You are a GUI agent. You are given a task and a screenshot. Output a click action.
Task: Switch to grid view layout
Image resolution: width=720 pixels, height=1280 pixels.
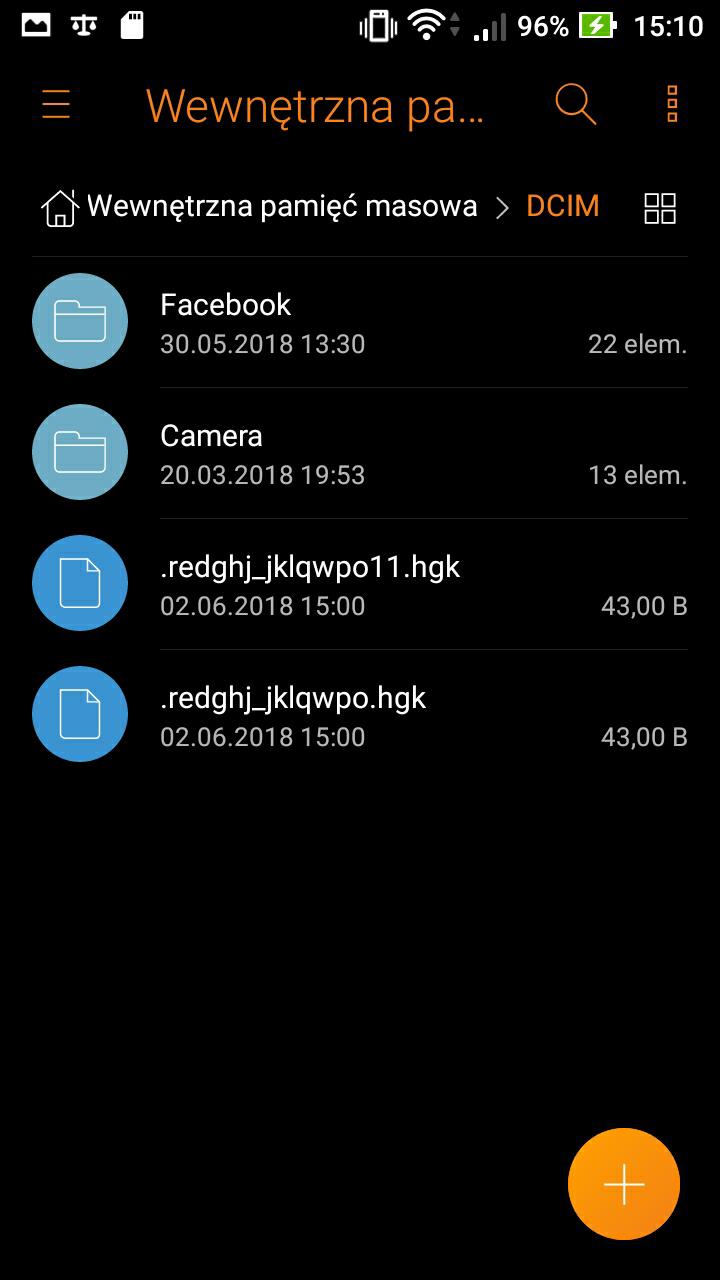coord(660,208)
